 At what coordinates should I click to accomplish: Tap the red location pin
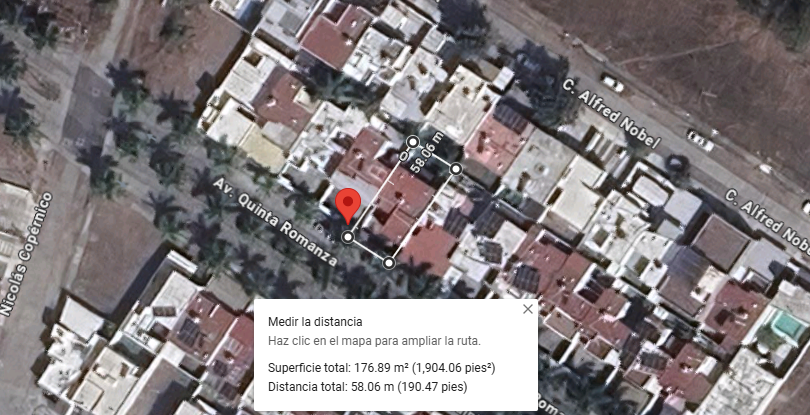pyautogui.click(x=348, y=206)
